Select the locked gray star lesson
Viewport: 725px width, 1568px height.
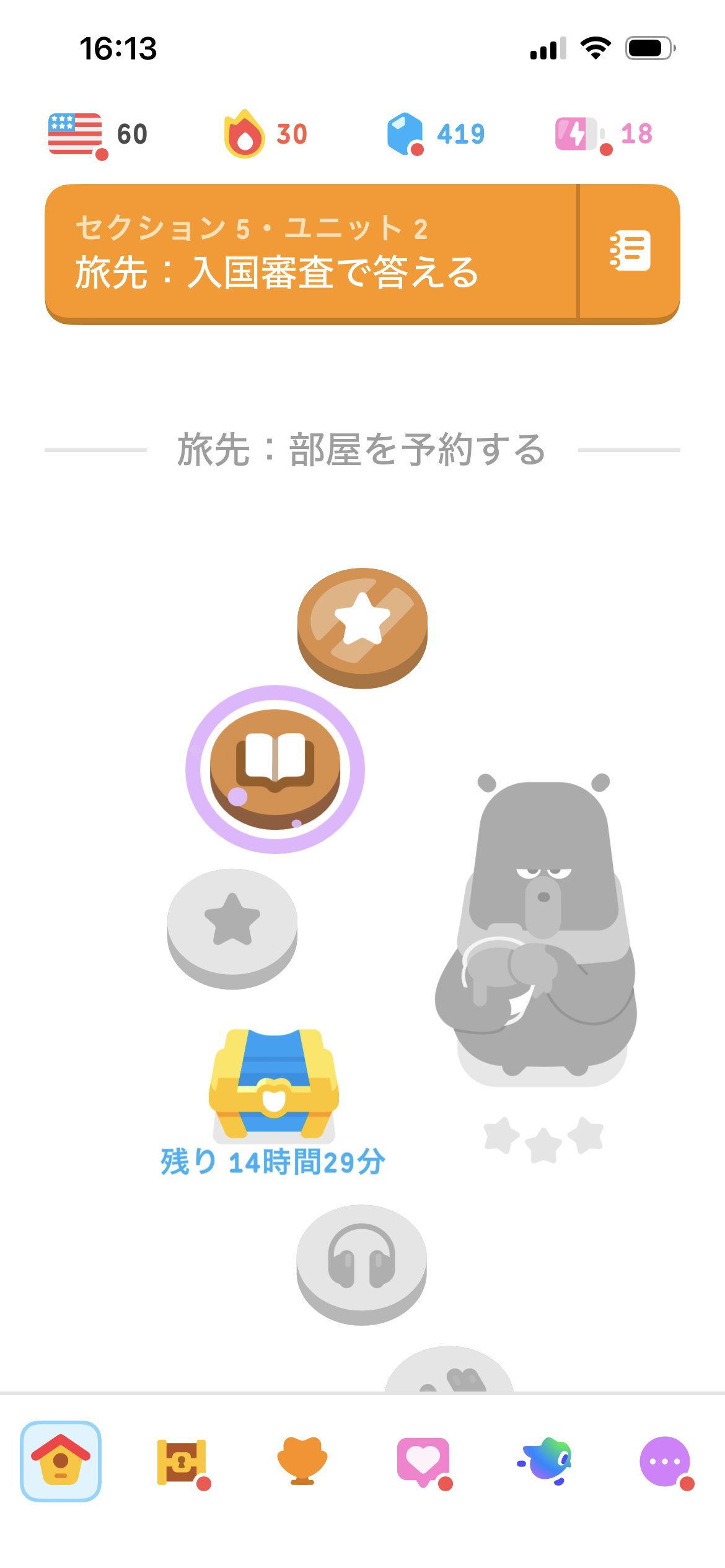pos(232,928)
